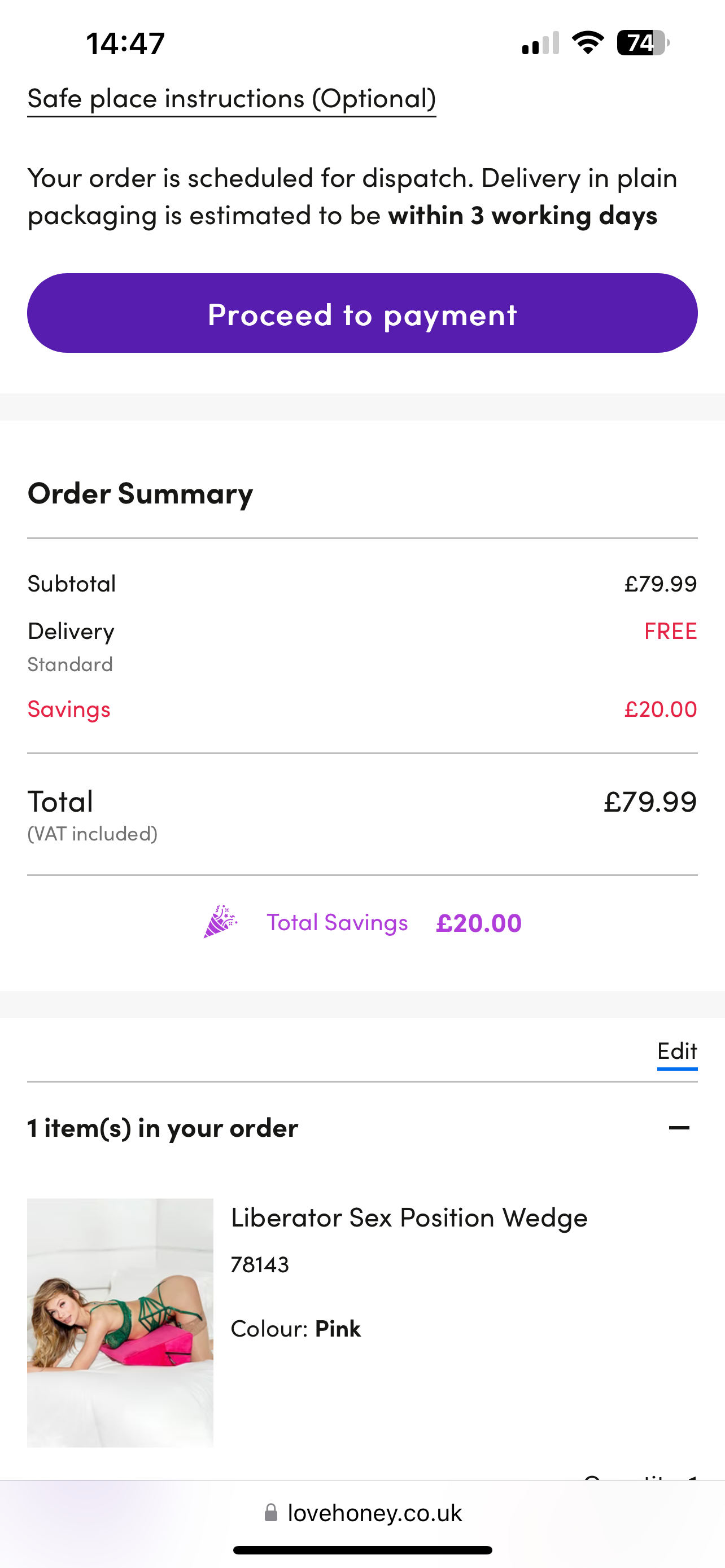Tap Proceed to payment button
The height and width of the screenshot is (1568, 725).
pyautogui.click(x=362, y=313)
